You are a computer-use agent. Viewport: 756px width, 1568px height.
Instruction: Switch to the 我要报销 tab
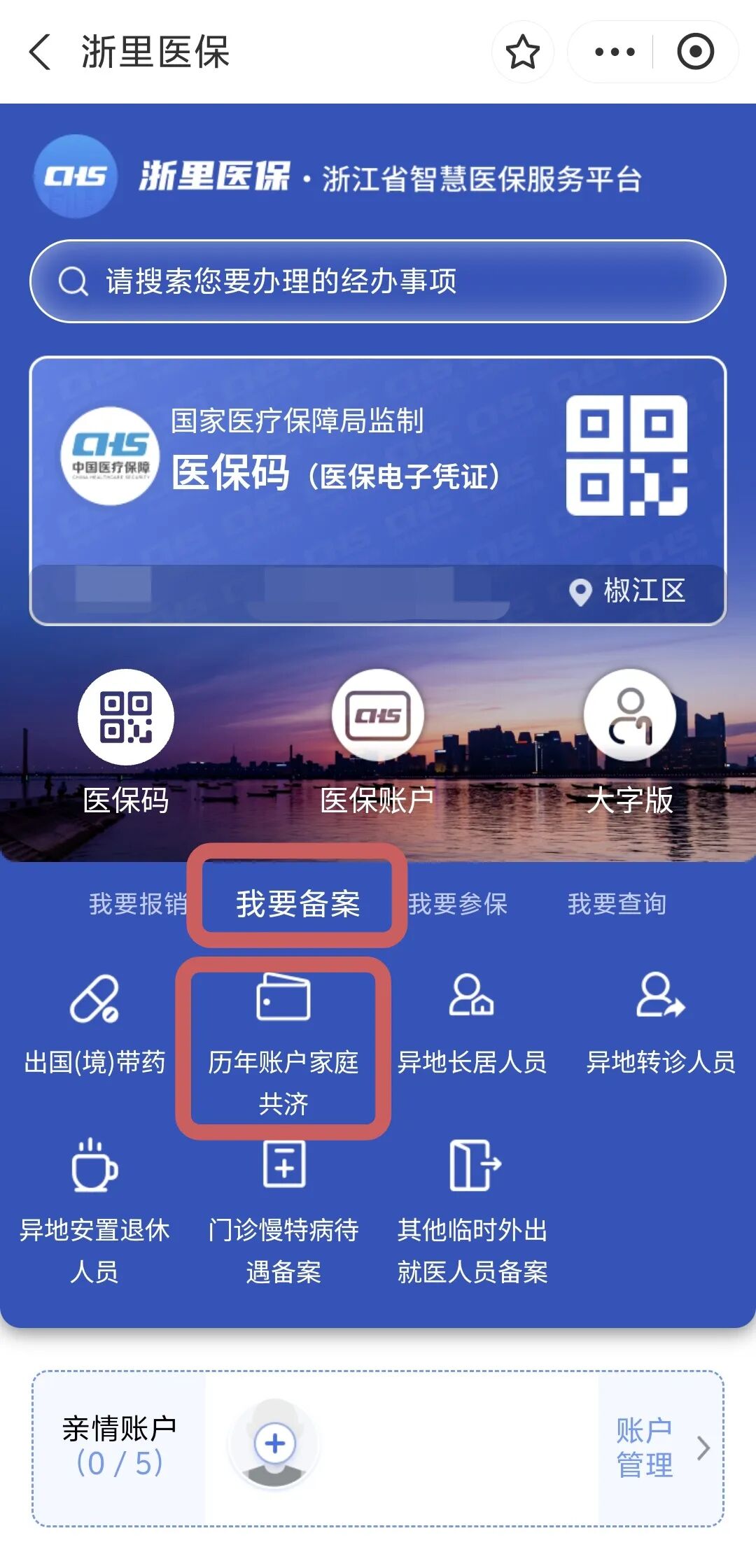(137, 904)
